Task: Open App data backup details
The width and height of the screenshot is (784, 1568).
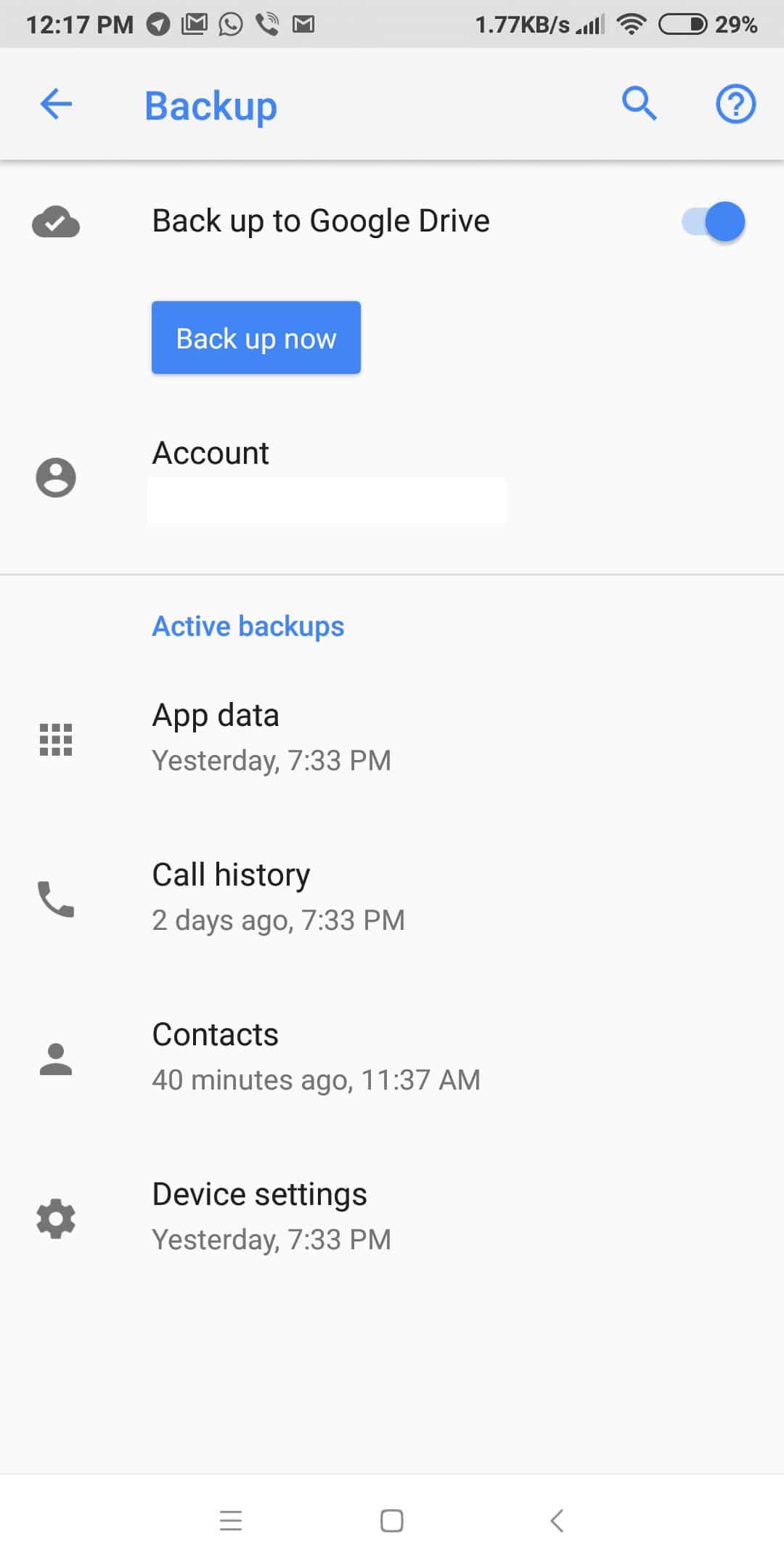Action: (392, 738)
